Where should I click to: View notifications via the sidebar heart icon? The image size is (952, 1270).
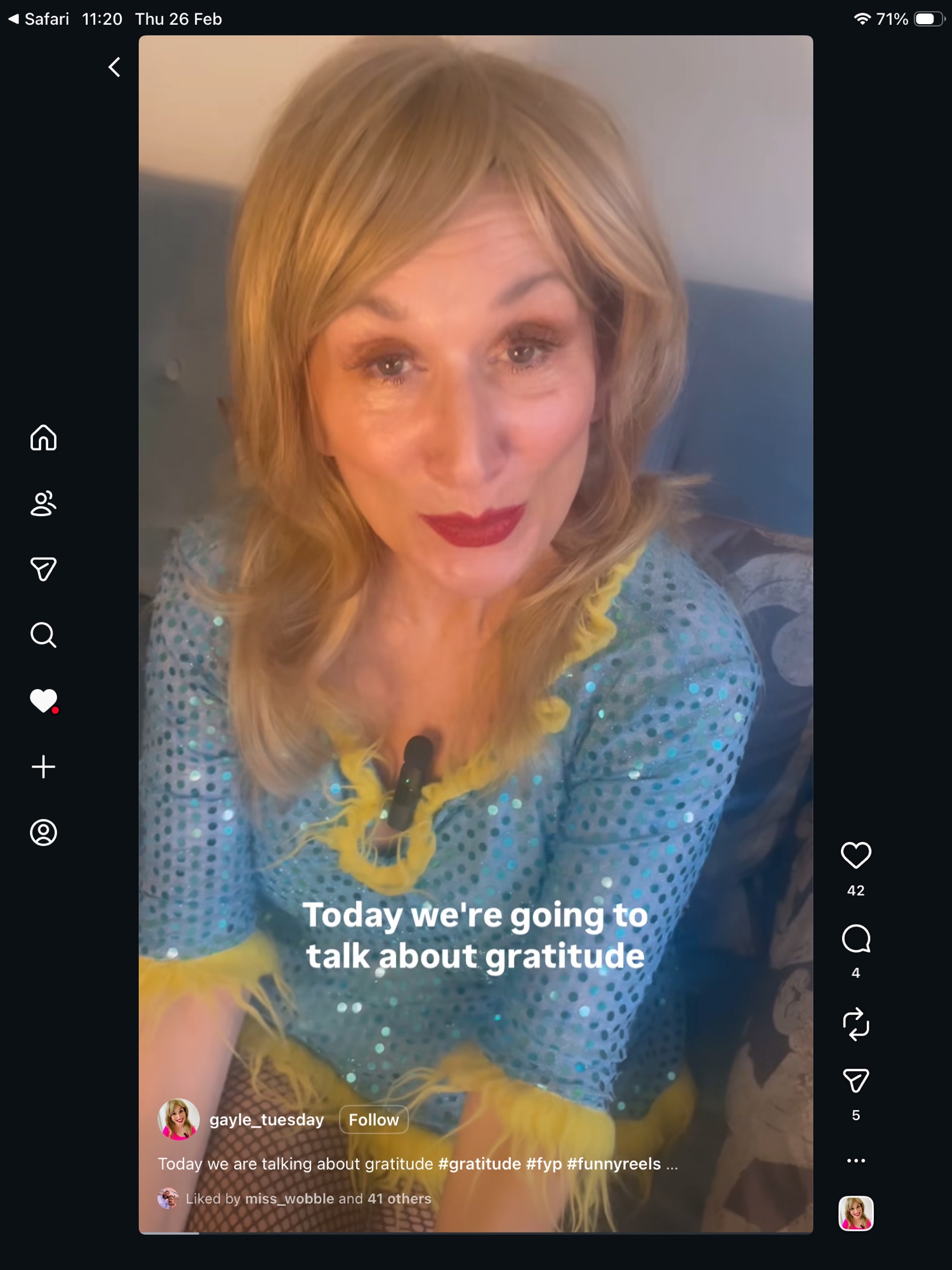coord(43,700)
